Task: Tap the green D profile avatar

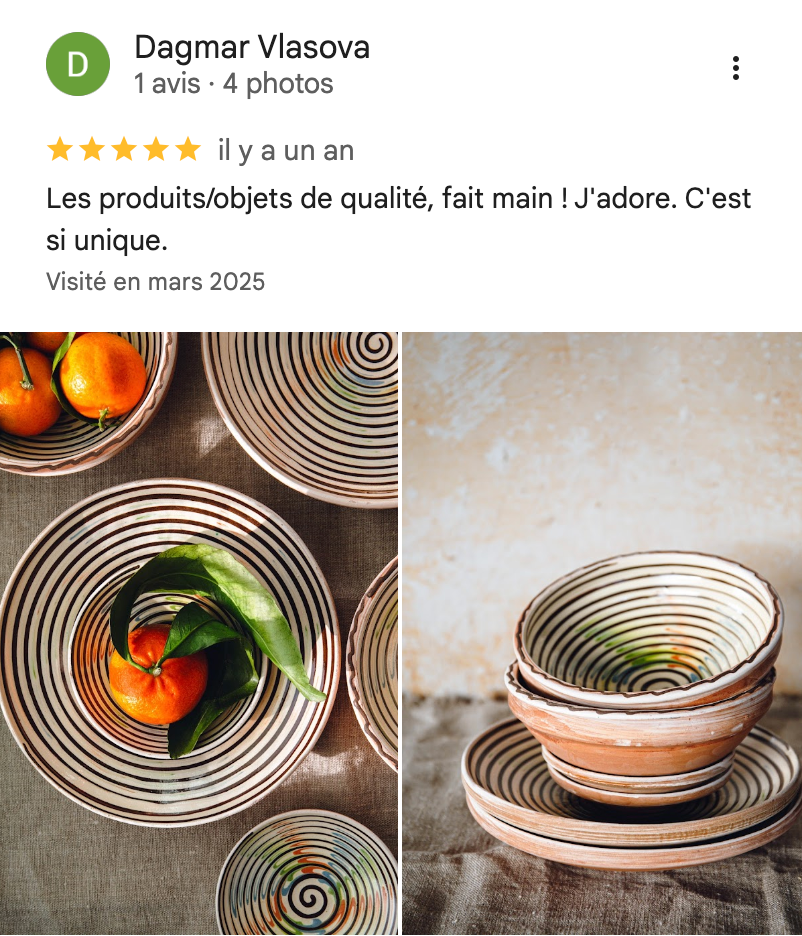Action: (77, 65)
